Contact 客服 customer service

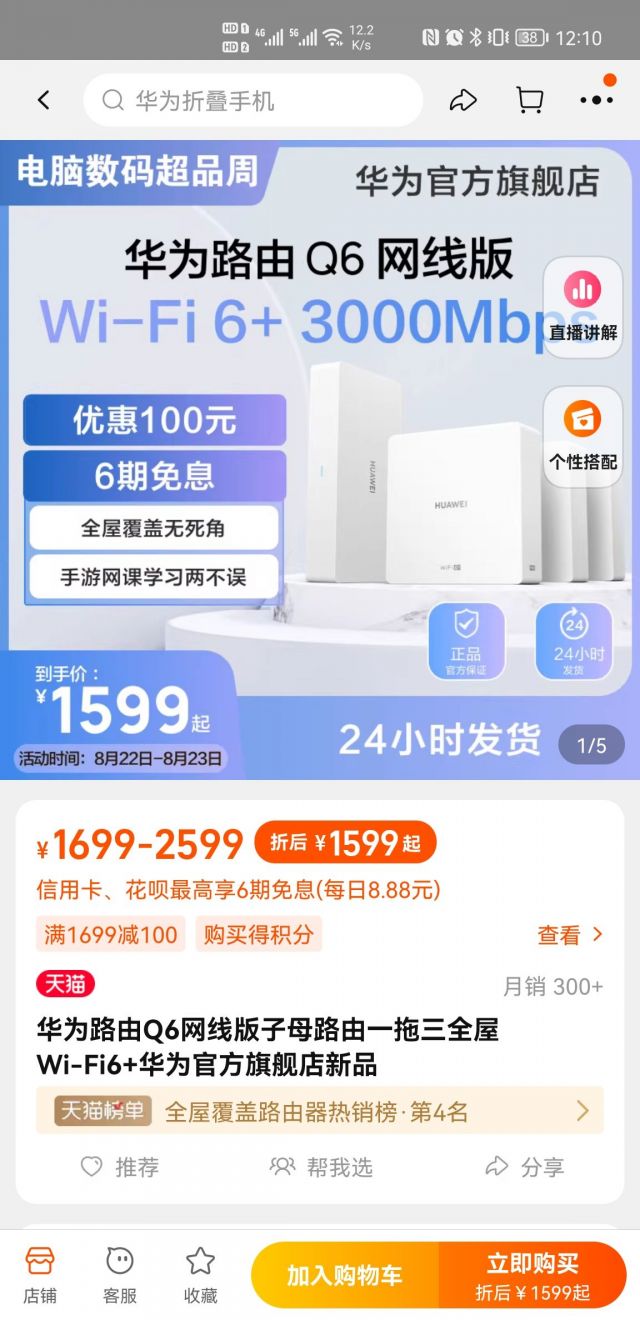tap(120, 1275)
